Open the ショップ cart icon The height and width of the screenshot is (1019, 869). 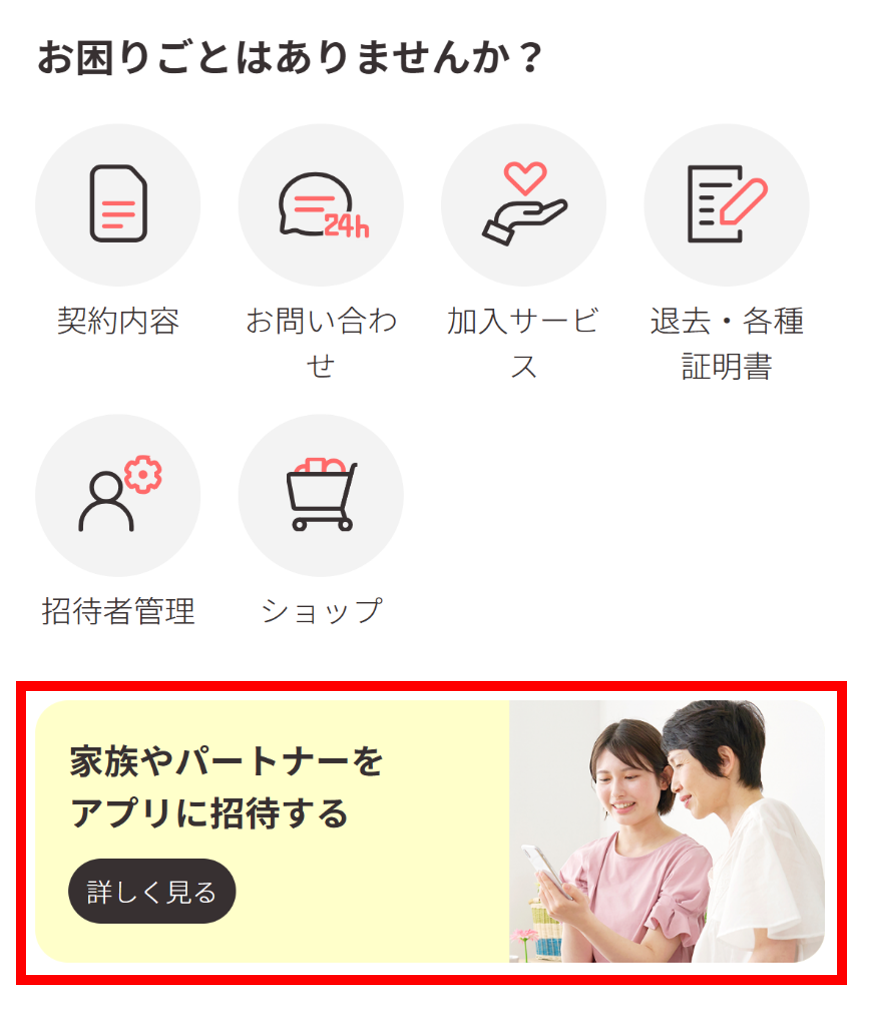point(321,496)
